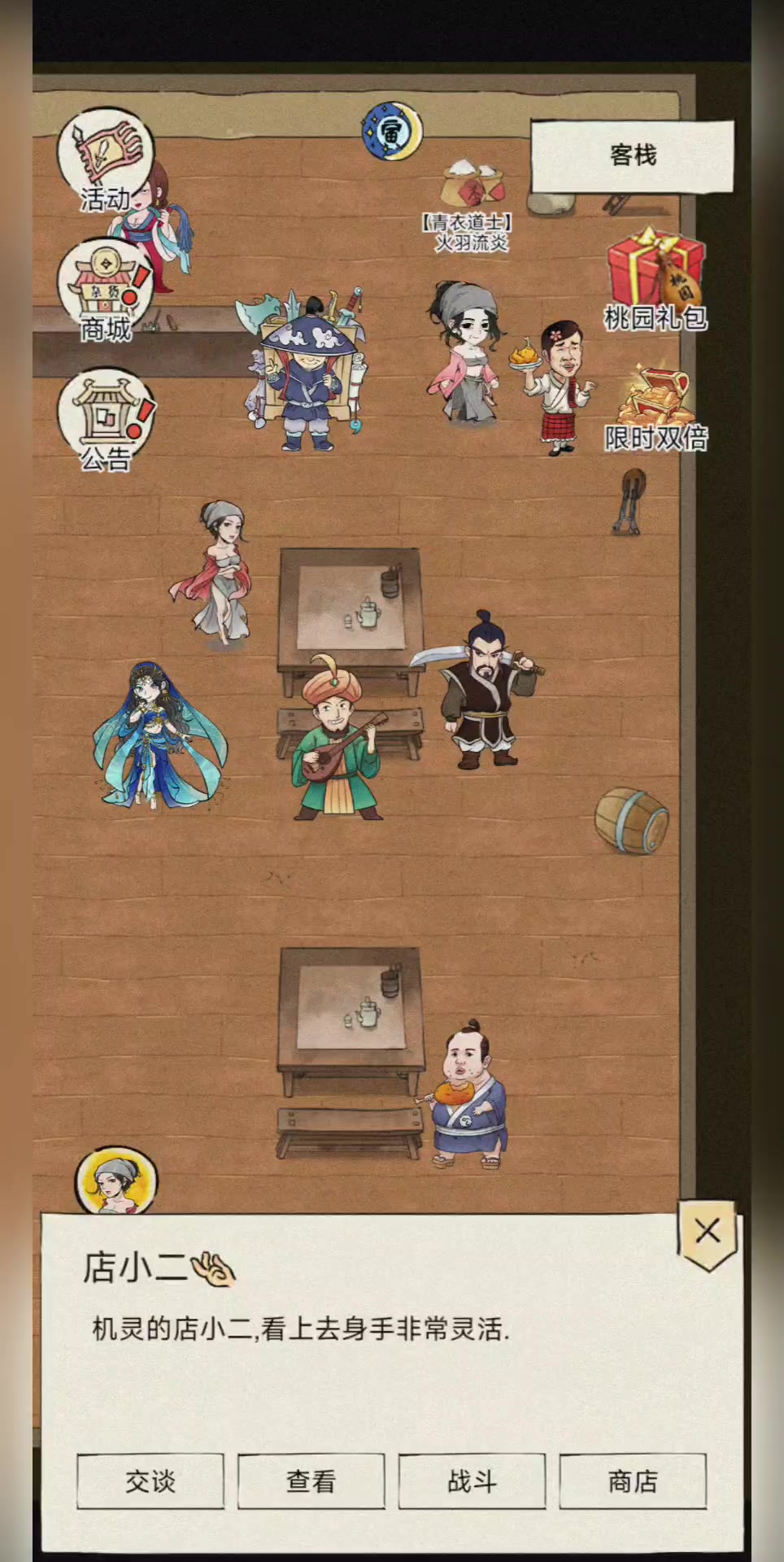Start 战斗 against 店小二
Image resolution: width=784 pixels, height=1562 pixels.
(472, 1481)
